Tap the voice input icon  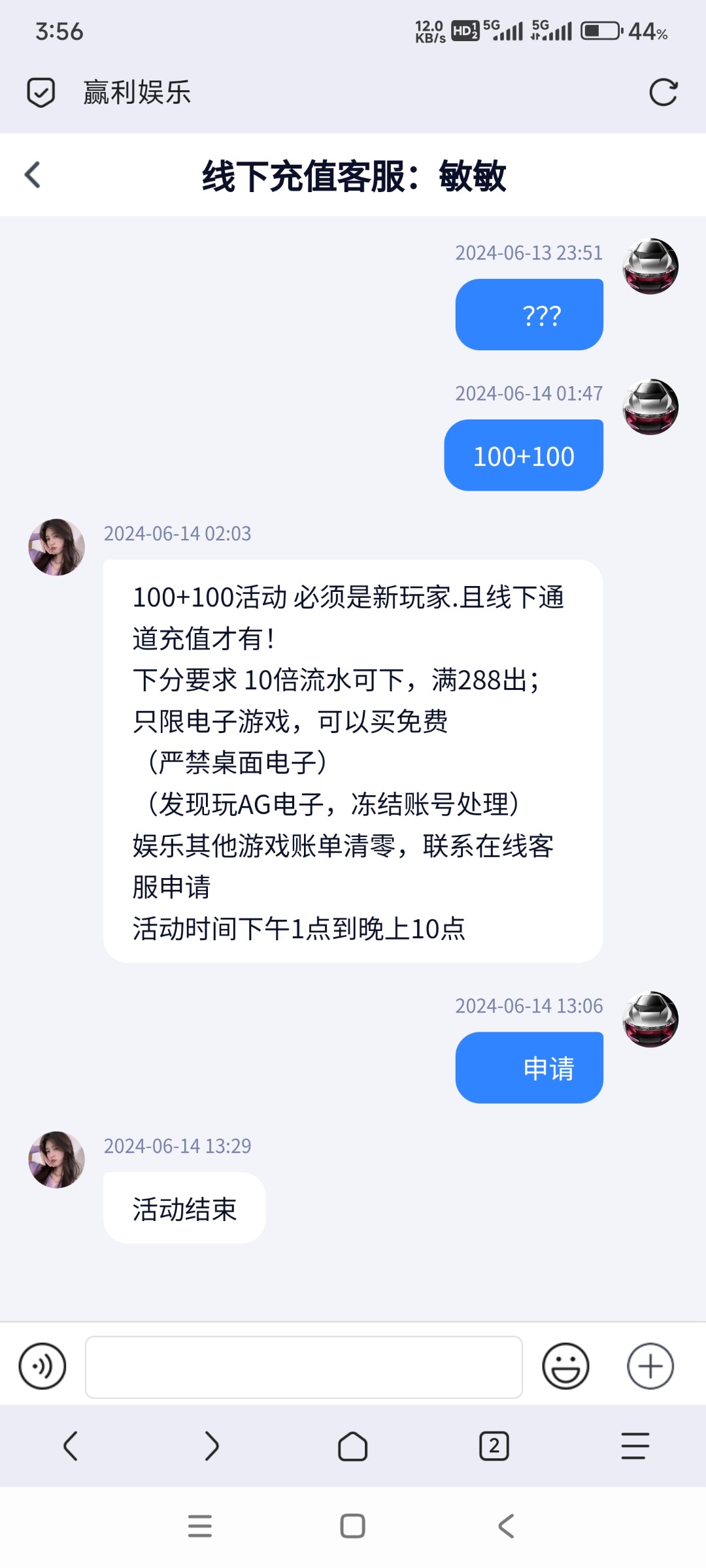tap(42, 1366)
